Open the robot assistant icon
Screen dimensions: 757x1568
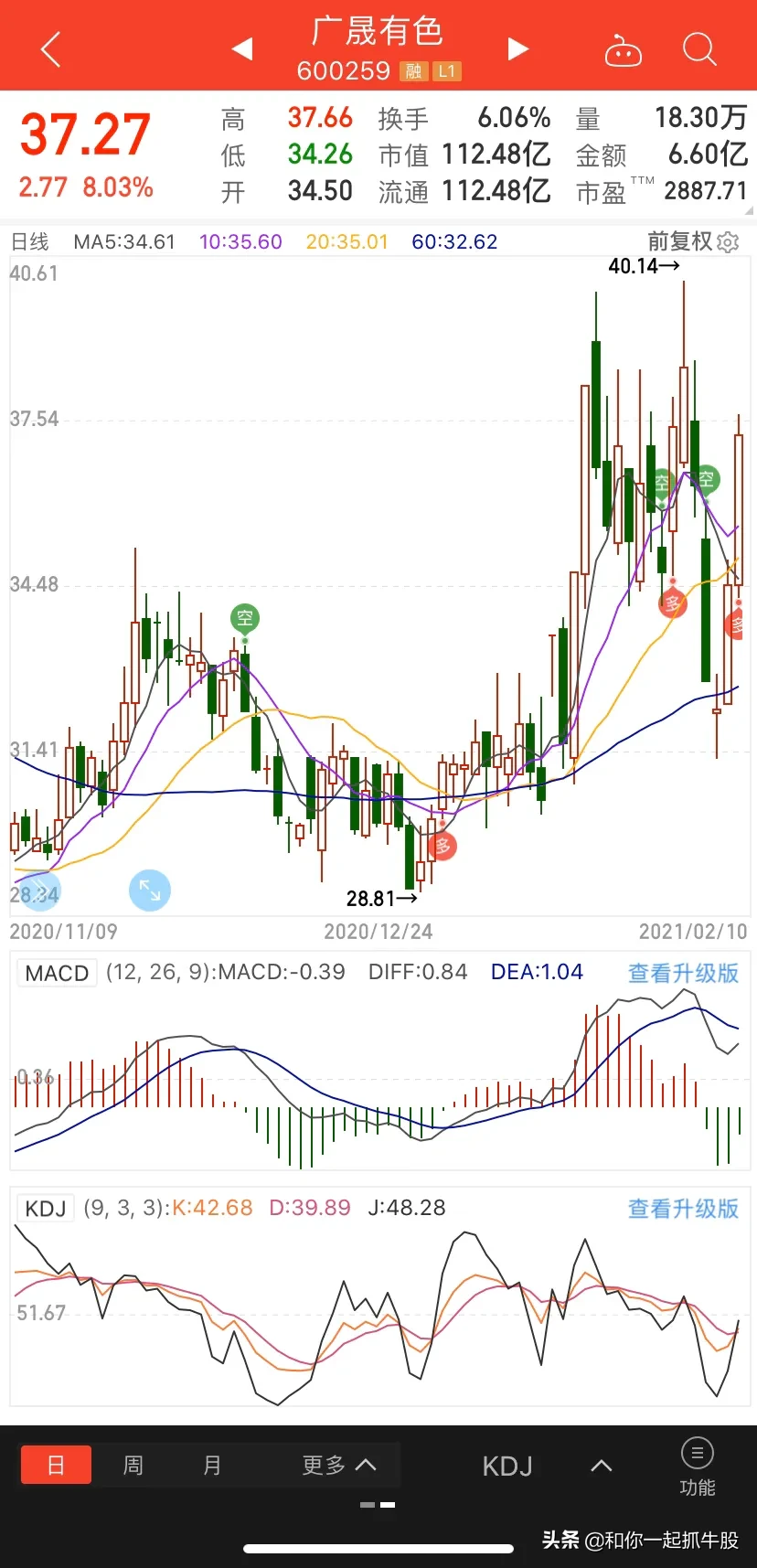tap(624, 50)
